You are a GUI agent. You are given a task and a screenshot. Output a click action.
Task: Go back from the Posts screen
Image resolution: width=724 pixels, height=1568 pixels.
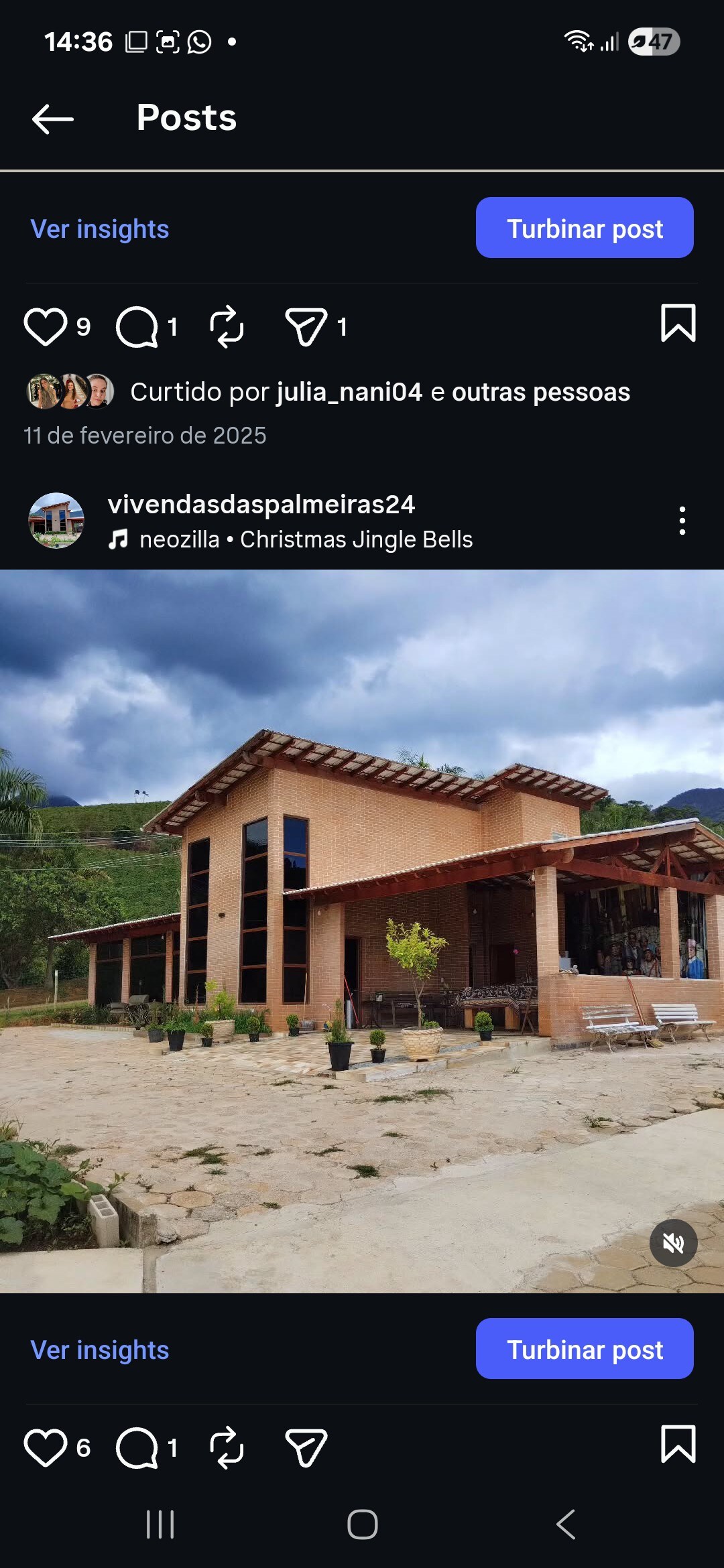point(52,119)
